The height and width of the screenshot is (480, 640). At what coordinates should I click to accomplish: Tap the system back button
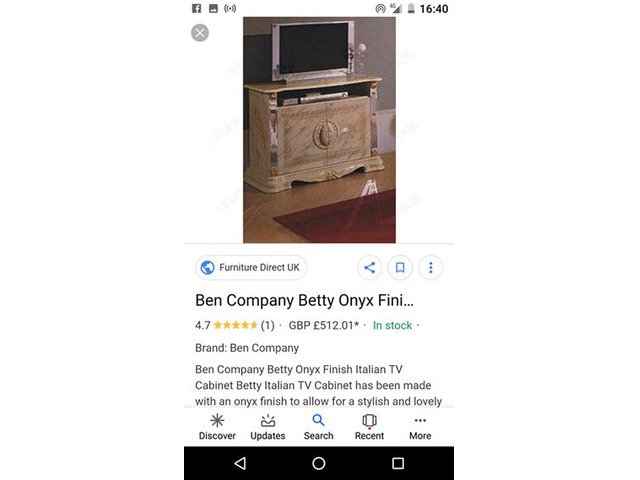[239, 463]
